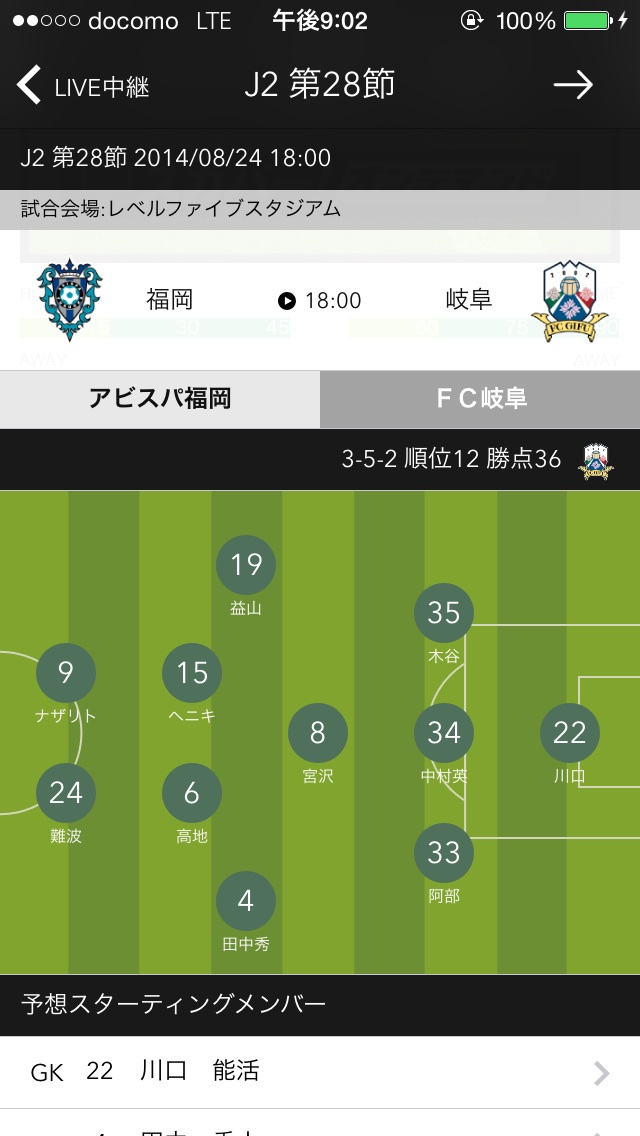Tap player 9 ナザリト on the pitch
Screen dimensions: 640x1136
pyautogui.click(x=66, y=684)
